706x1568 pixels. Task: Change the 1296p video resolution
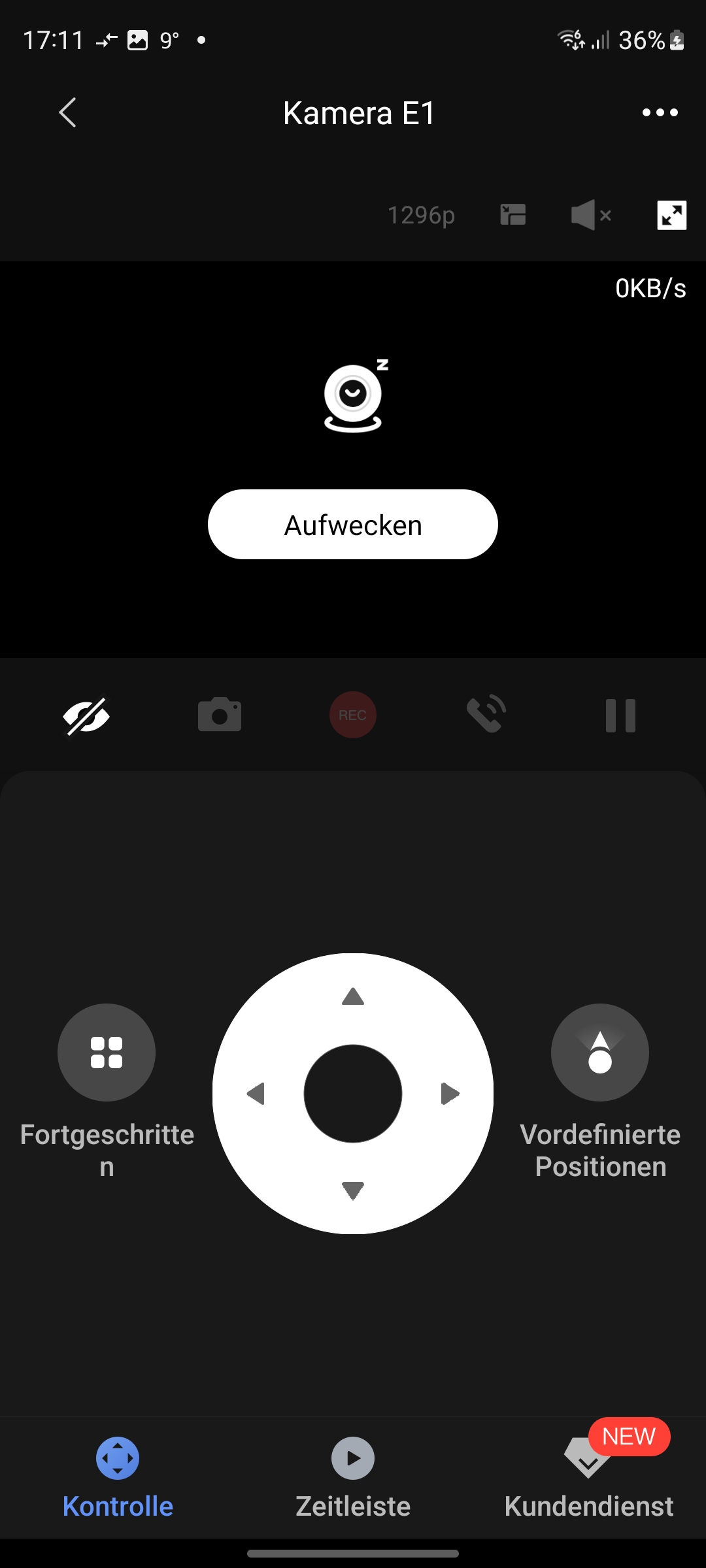point(421,215)
